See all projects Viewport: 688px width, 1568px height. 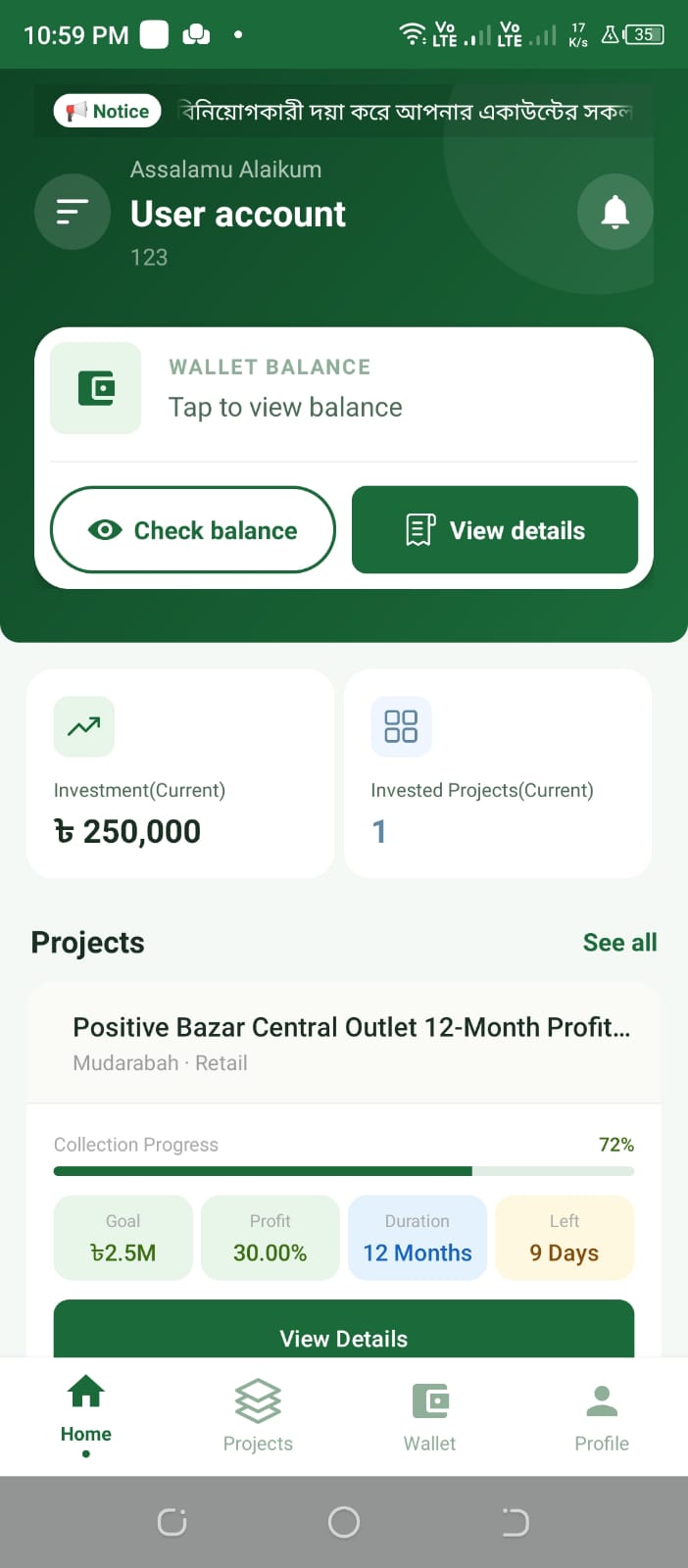point(619,943)
